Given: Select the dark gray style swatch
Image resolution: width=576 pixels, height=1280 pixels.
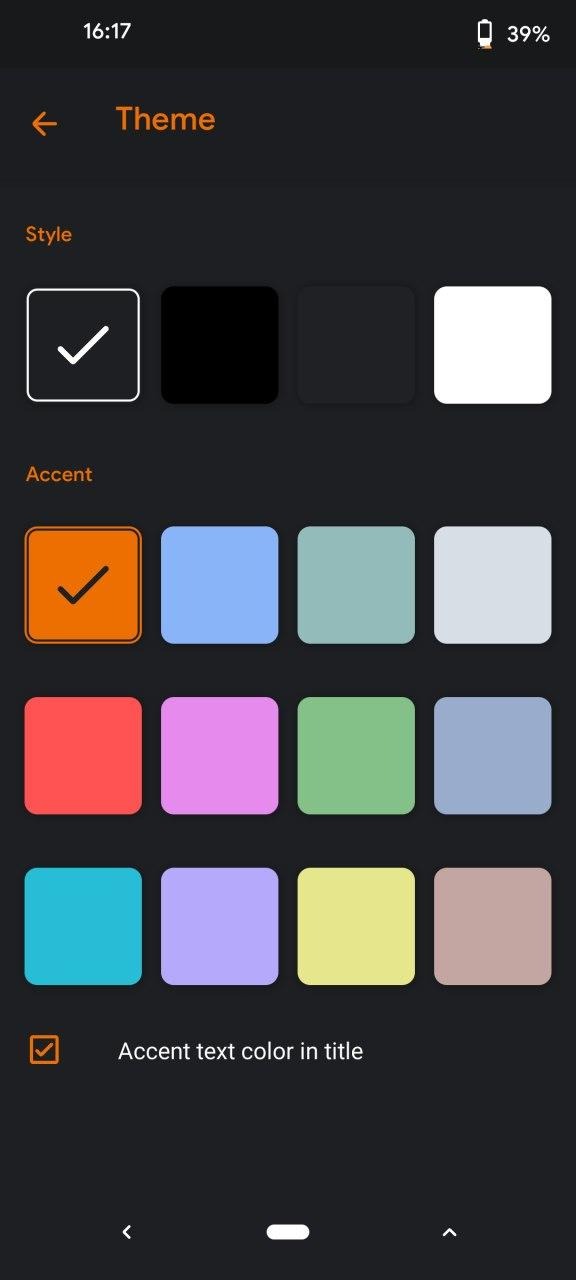Looking at the screenshot, I should 356,345.
